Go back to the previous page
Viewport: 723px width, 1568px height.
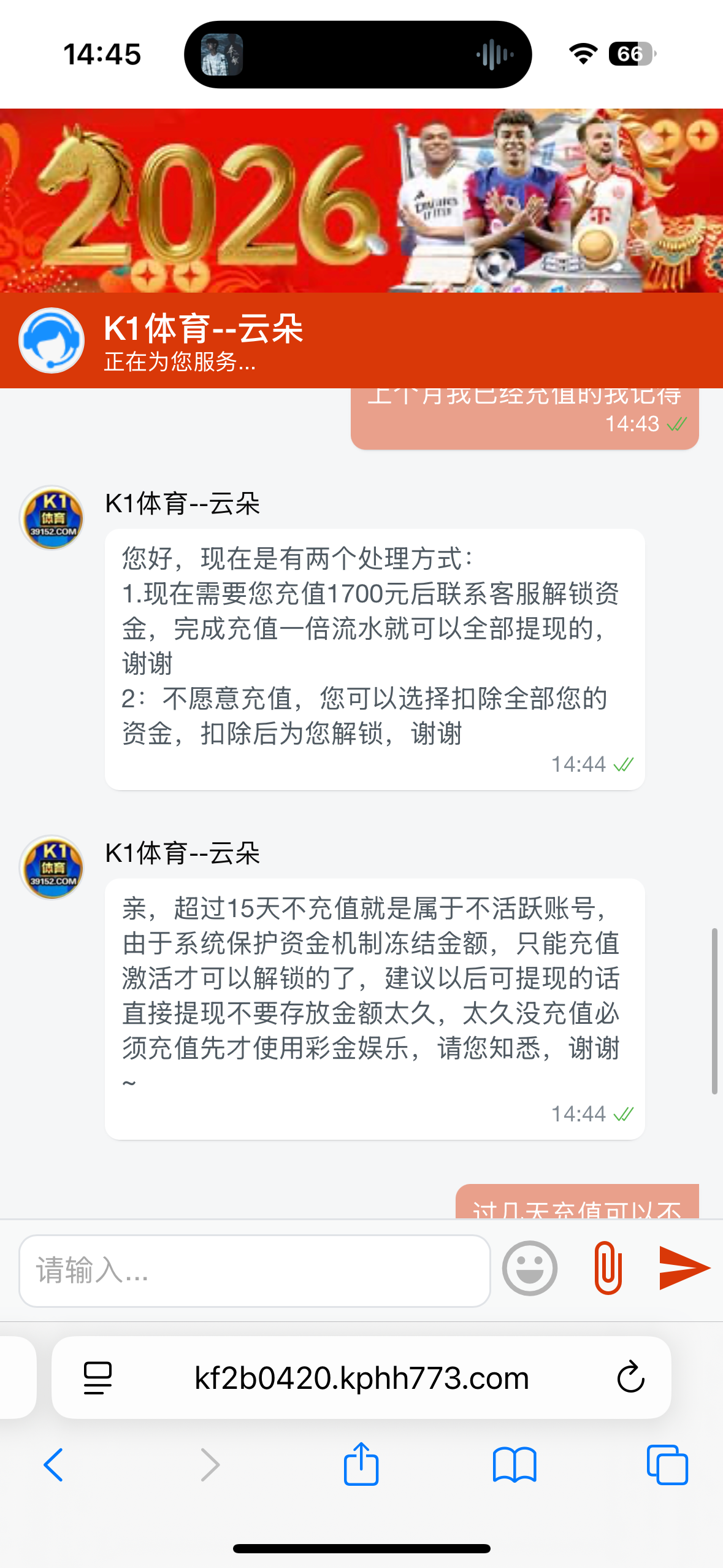point(54,1465)
